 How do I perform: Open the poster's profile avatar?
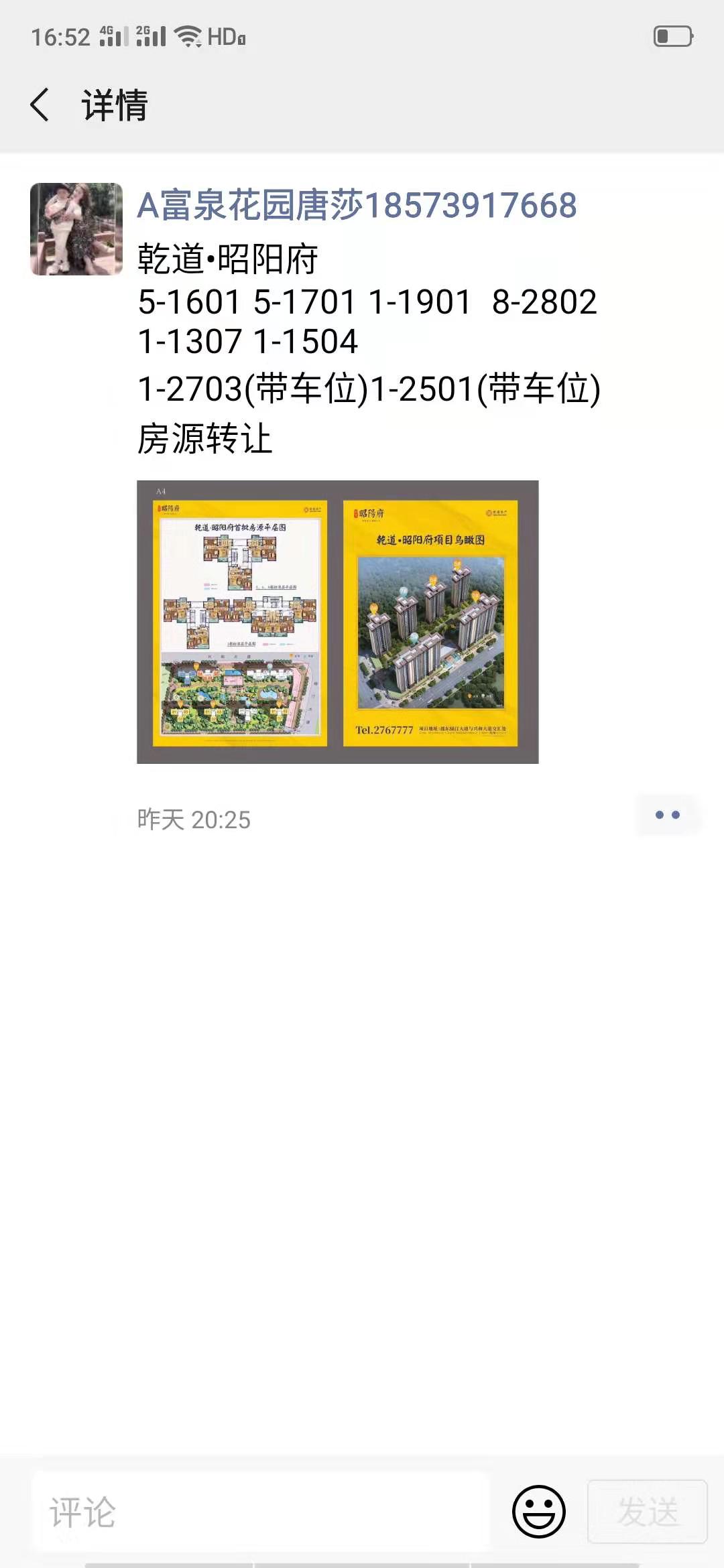pos(76,229)
